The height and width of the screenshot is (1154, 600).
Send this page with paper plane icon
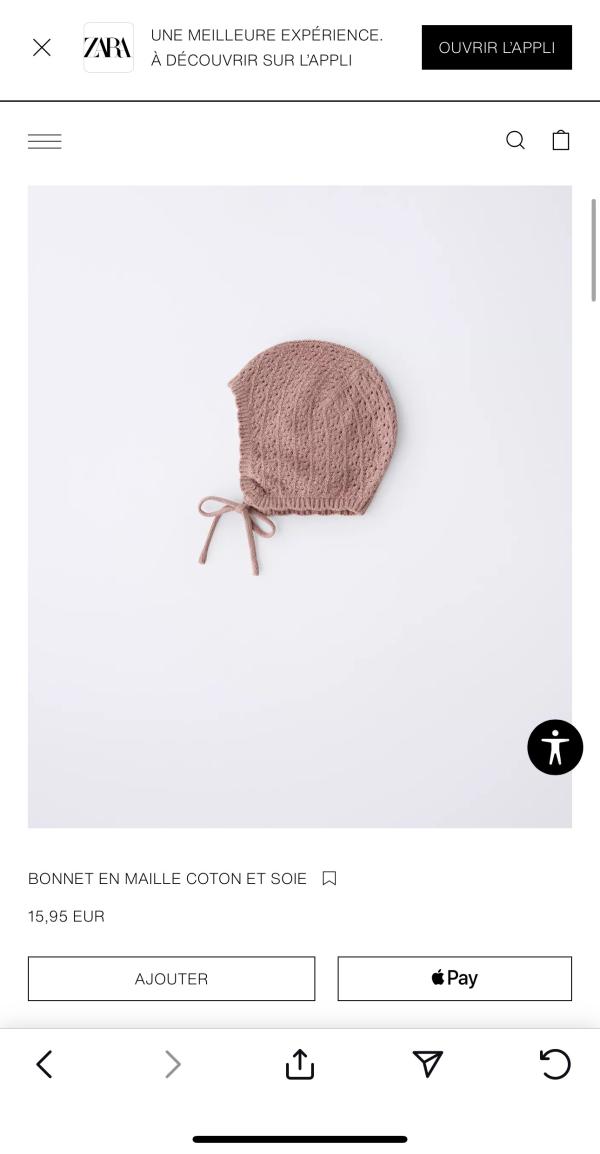[x=427, y=1064]
